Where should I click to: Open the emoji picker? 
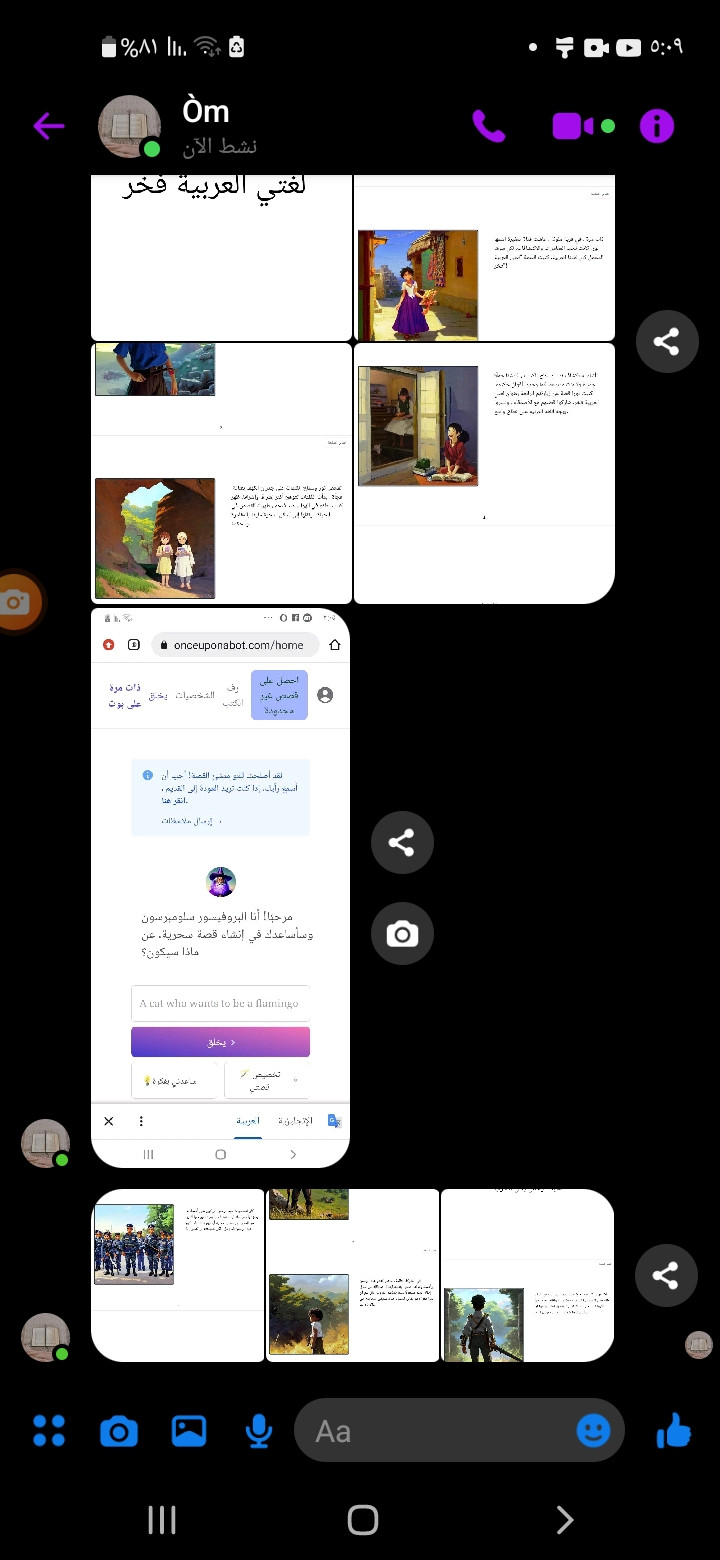tap(593, 1431)
